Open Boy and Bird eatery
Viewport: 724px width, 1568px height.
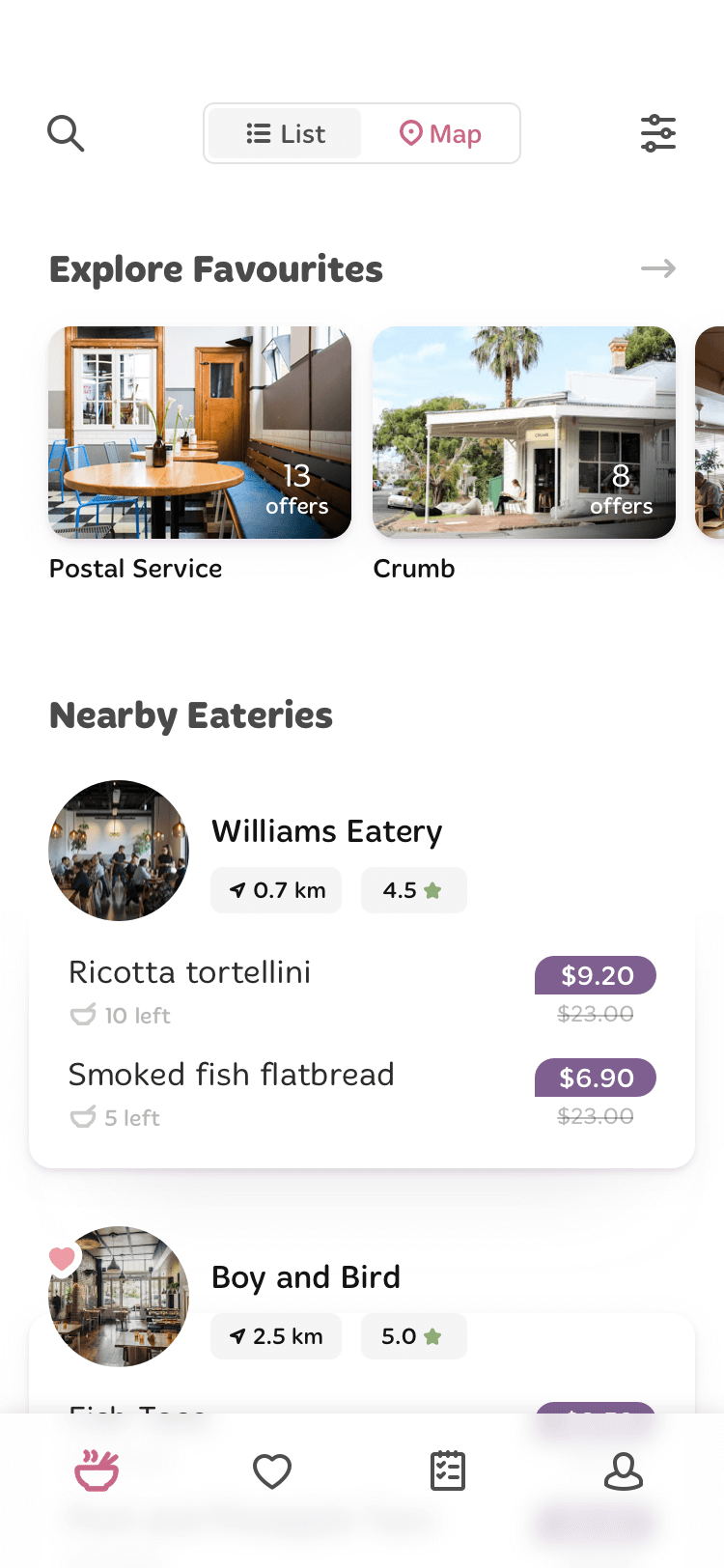(305, 1277)
